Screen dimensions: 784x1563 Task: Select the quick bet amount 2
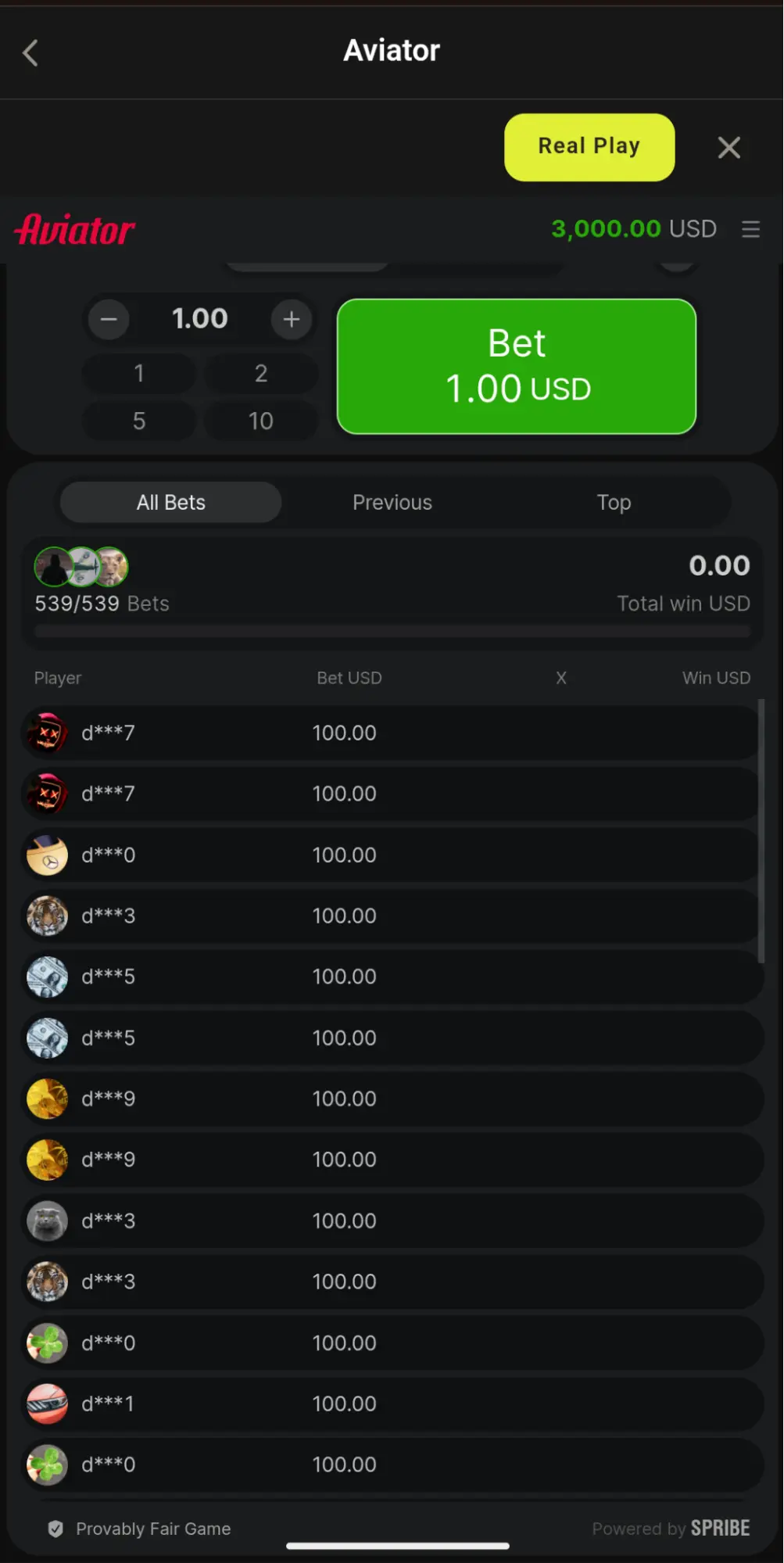[x=261, y=374]
